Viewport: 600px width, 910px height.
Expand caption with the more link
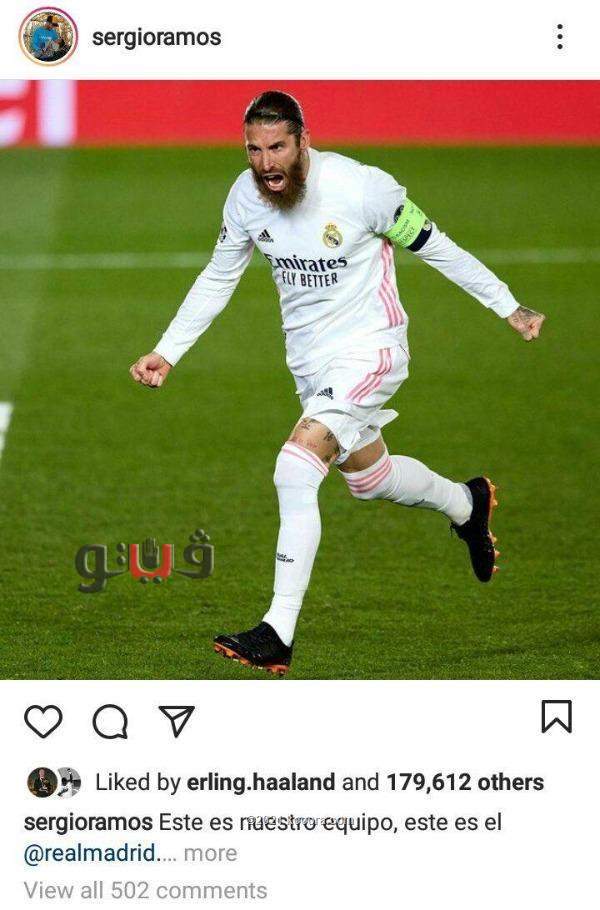click(x=210, y=853)
